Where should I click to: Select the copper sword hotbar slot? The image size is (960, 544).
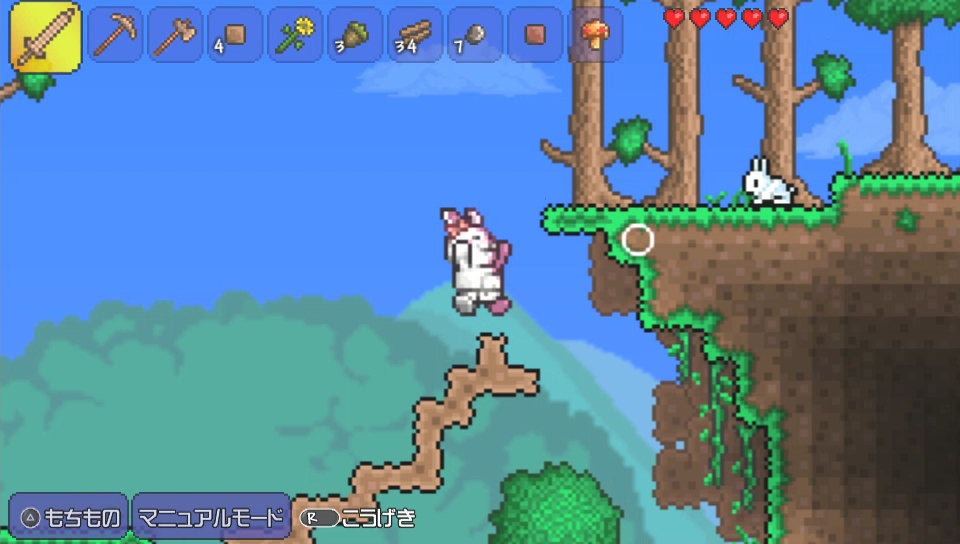tap(46, 37)
